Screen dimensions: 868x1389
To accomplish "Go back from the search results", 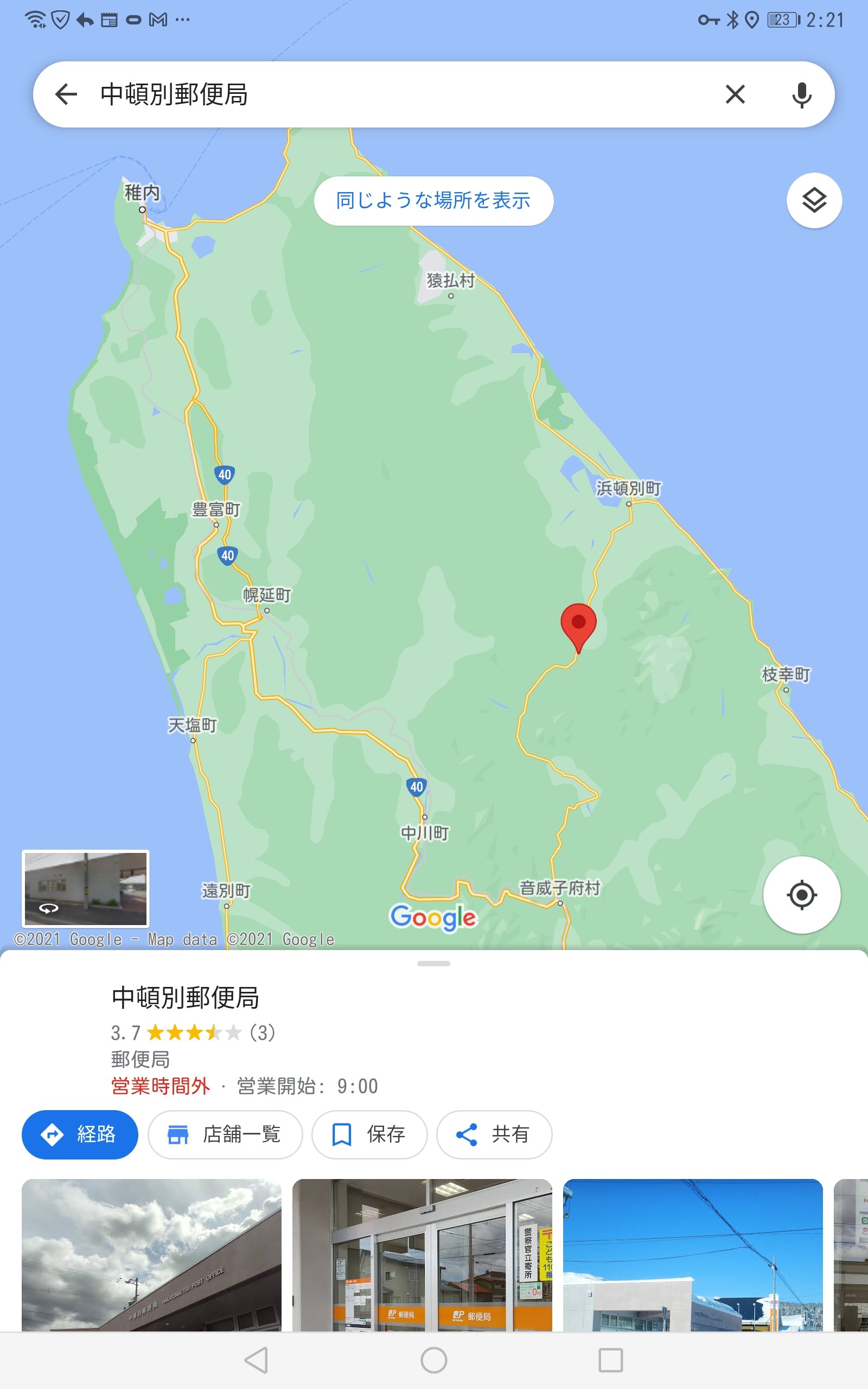I will coord(66,94).
